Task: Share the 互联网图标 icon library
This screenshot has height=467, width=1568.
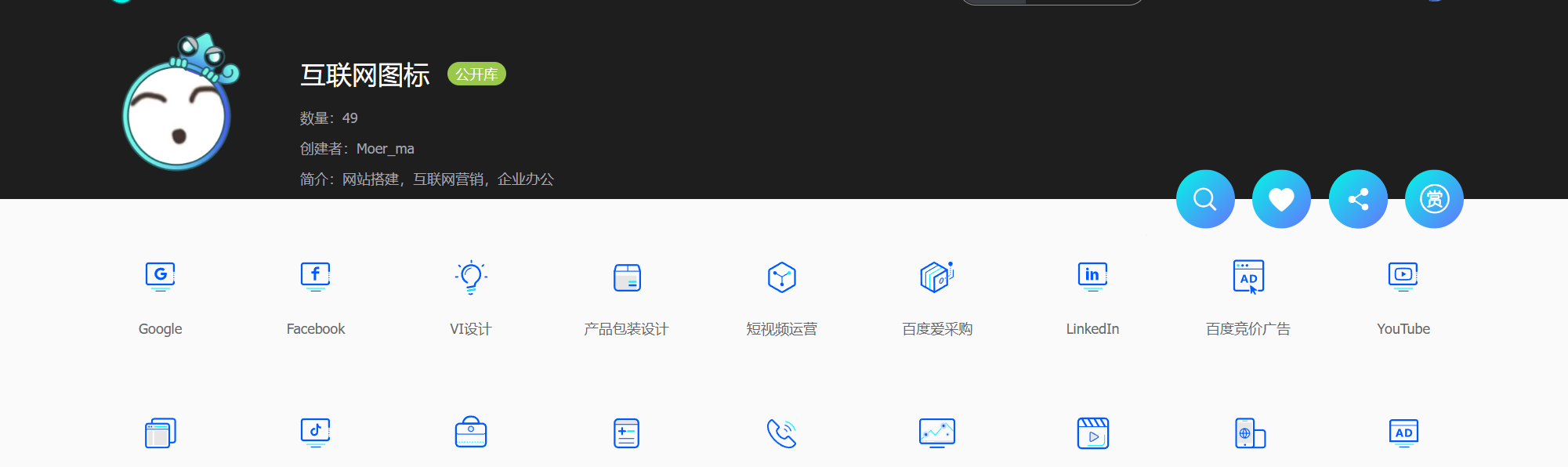Action: [1358, 199]
